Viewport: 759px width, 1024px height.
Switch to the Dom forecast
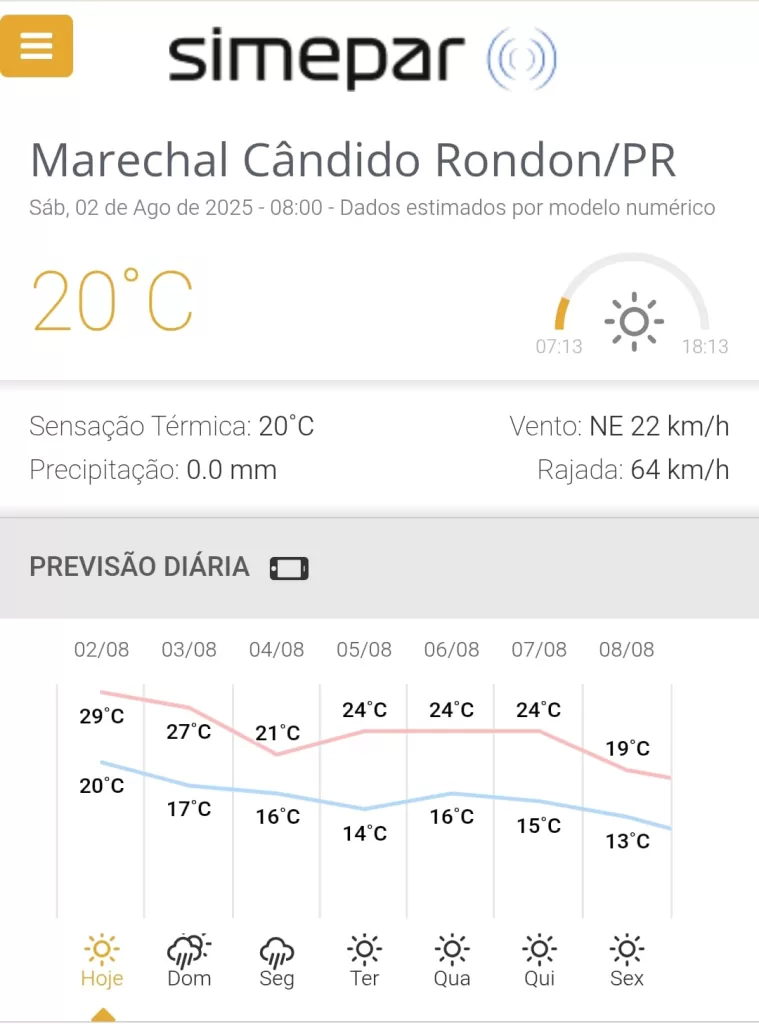(189, 961)
